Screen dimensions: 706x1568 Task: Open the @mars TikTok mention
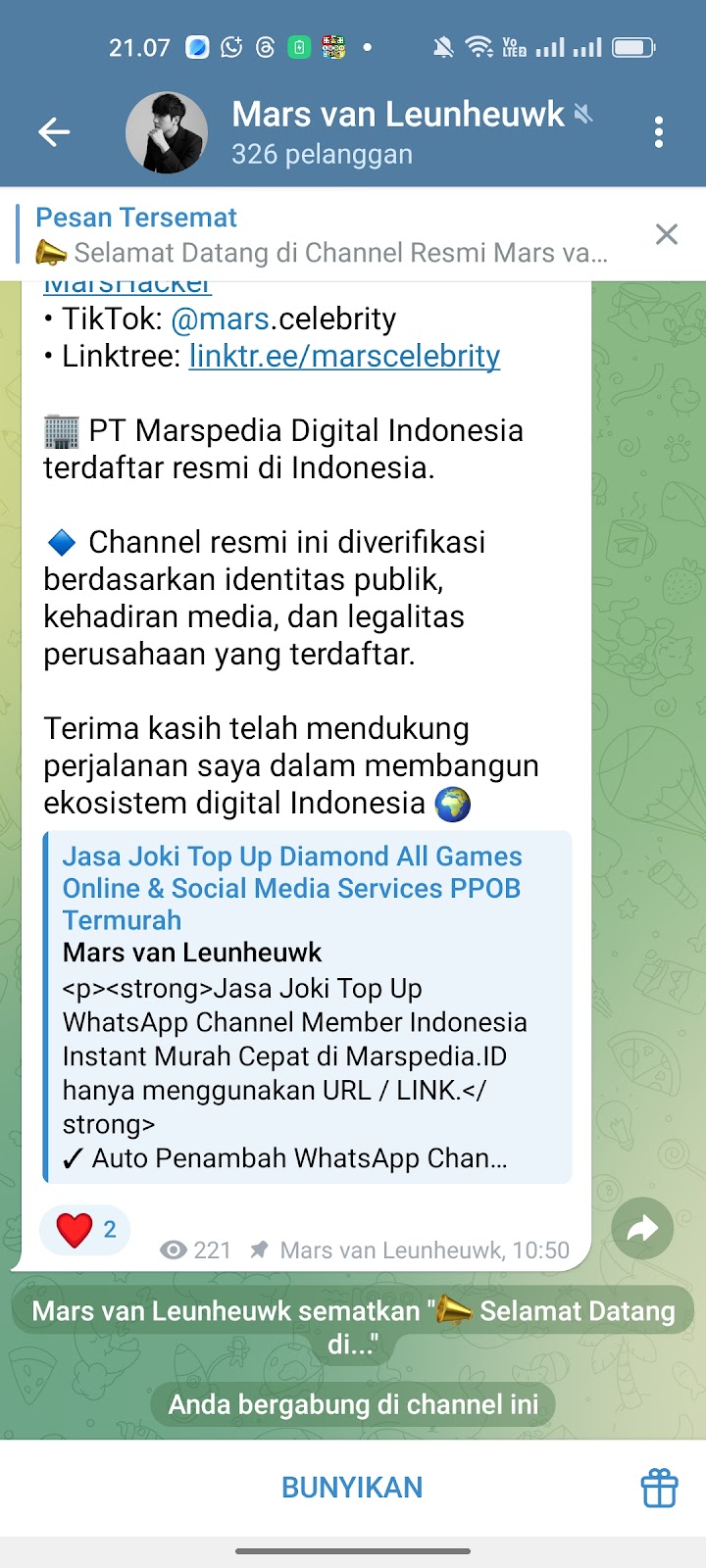[220, 319]
